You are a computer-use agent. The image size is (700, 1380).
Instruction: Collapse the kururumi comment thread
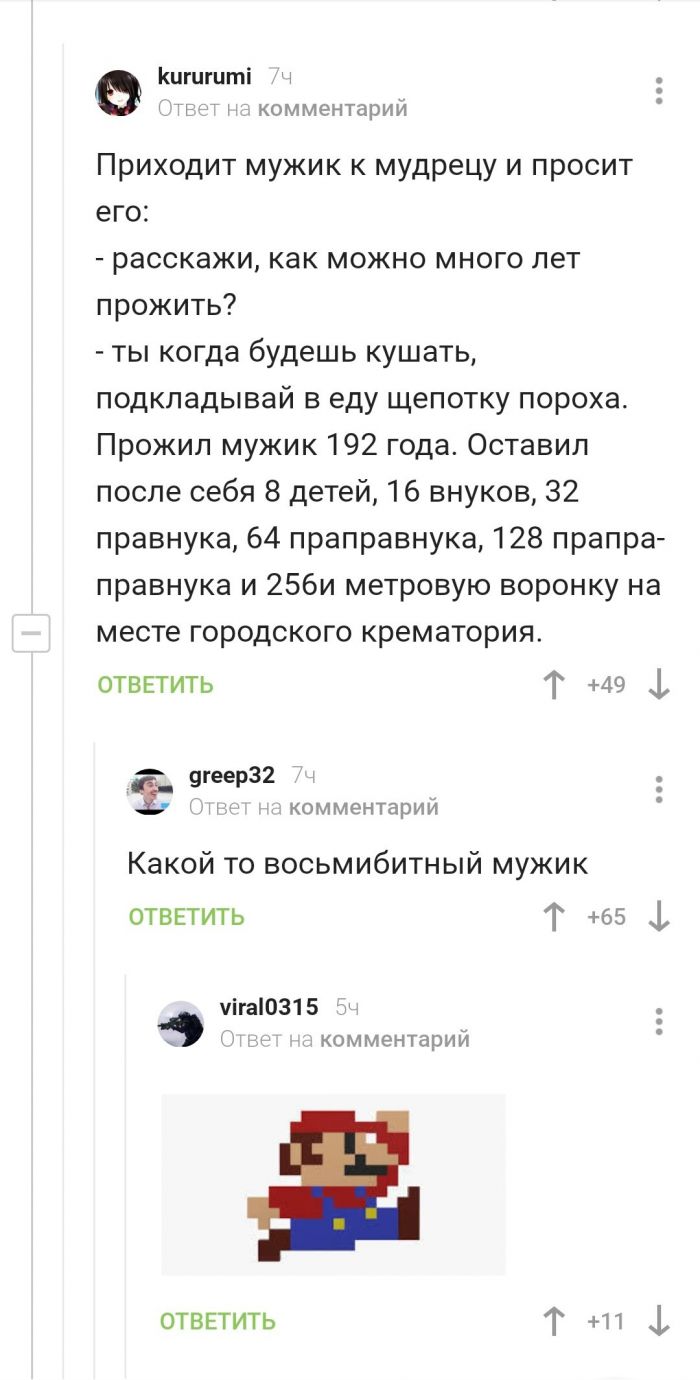click(31, 634)
